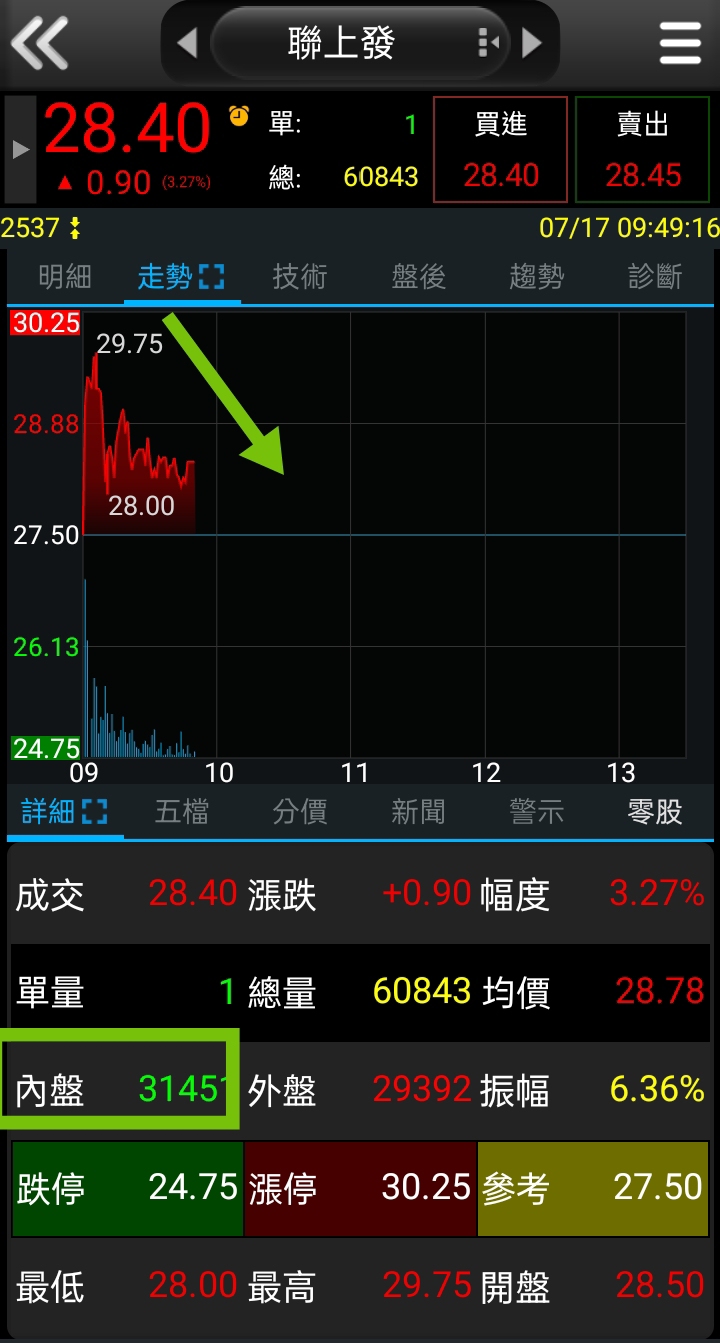The image size is (720, 1343).
Task: Open the 分價 tab
Action: coord(300,811)
